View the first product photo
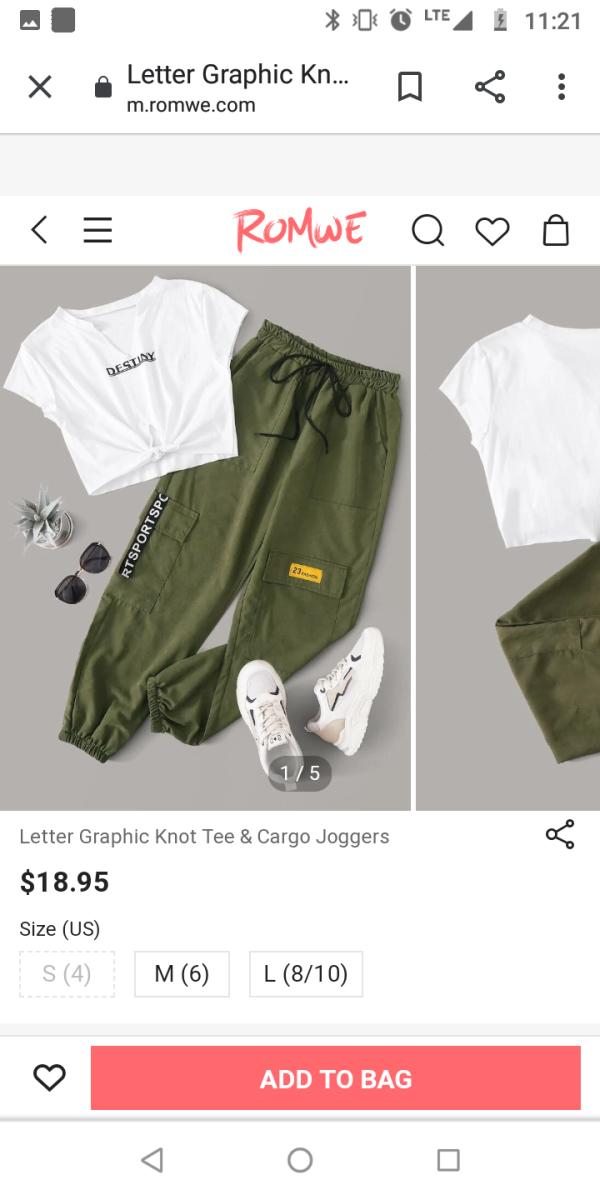This screenshot has width=600, height=1200. 205,537
